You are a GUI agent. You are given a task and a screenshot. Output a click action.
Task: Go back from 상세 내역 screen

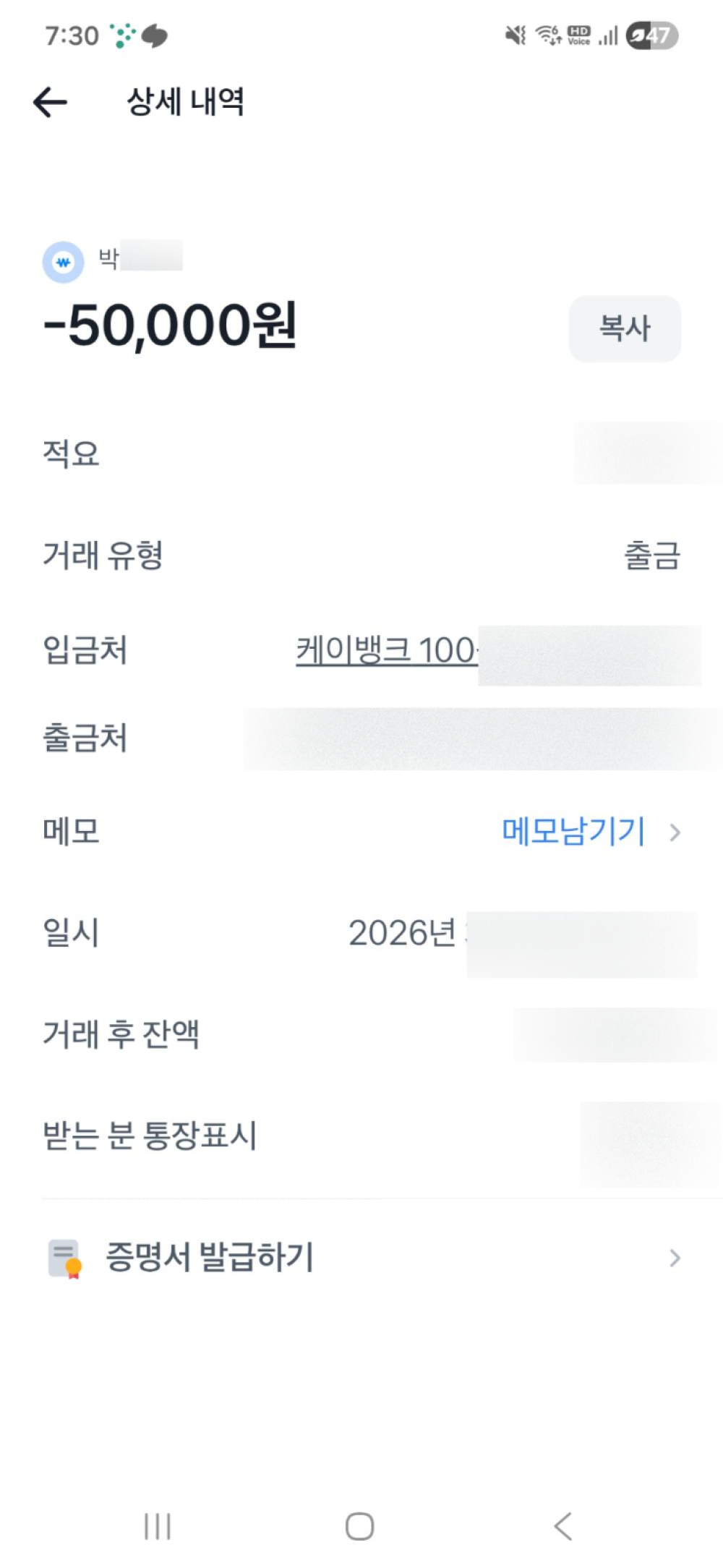click(x=50, y=102)
